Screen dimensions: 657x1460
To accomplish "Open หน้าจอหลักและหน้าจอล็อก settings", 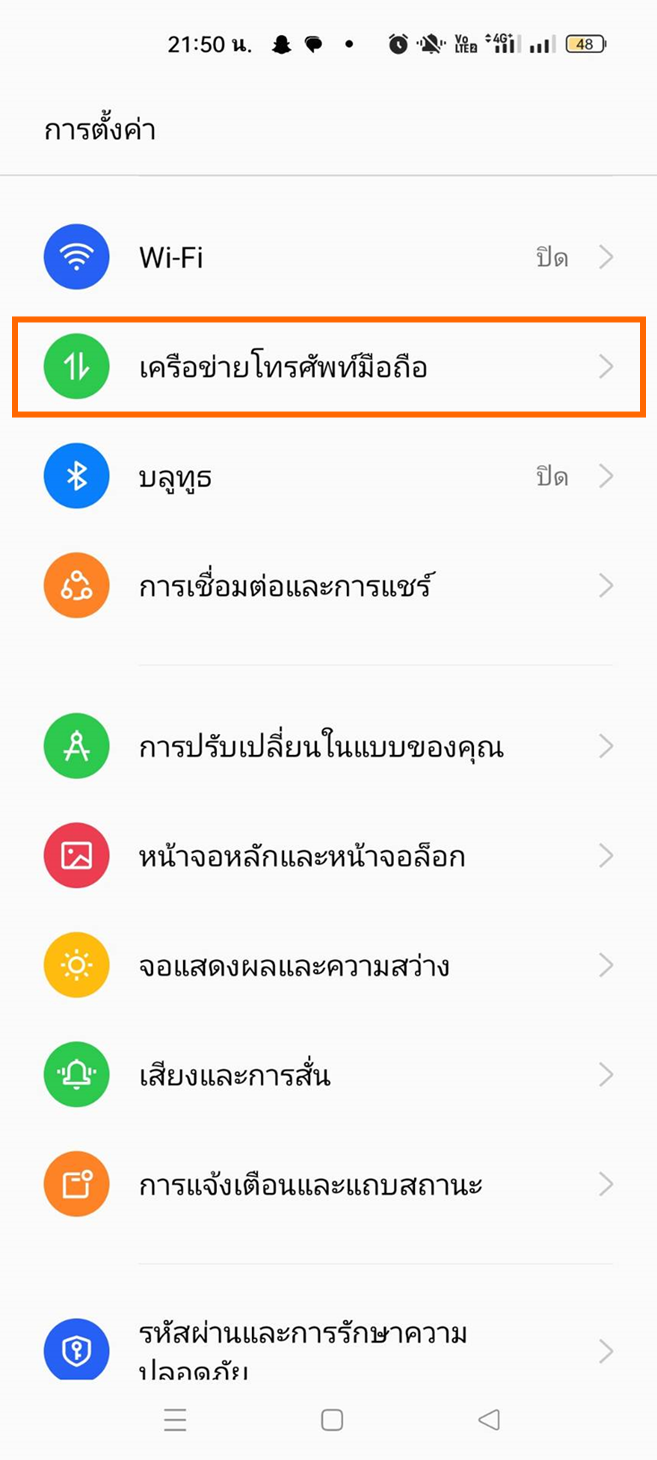I will click(328, 856).
